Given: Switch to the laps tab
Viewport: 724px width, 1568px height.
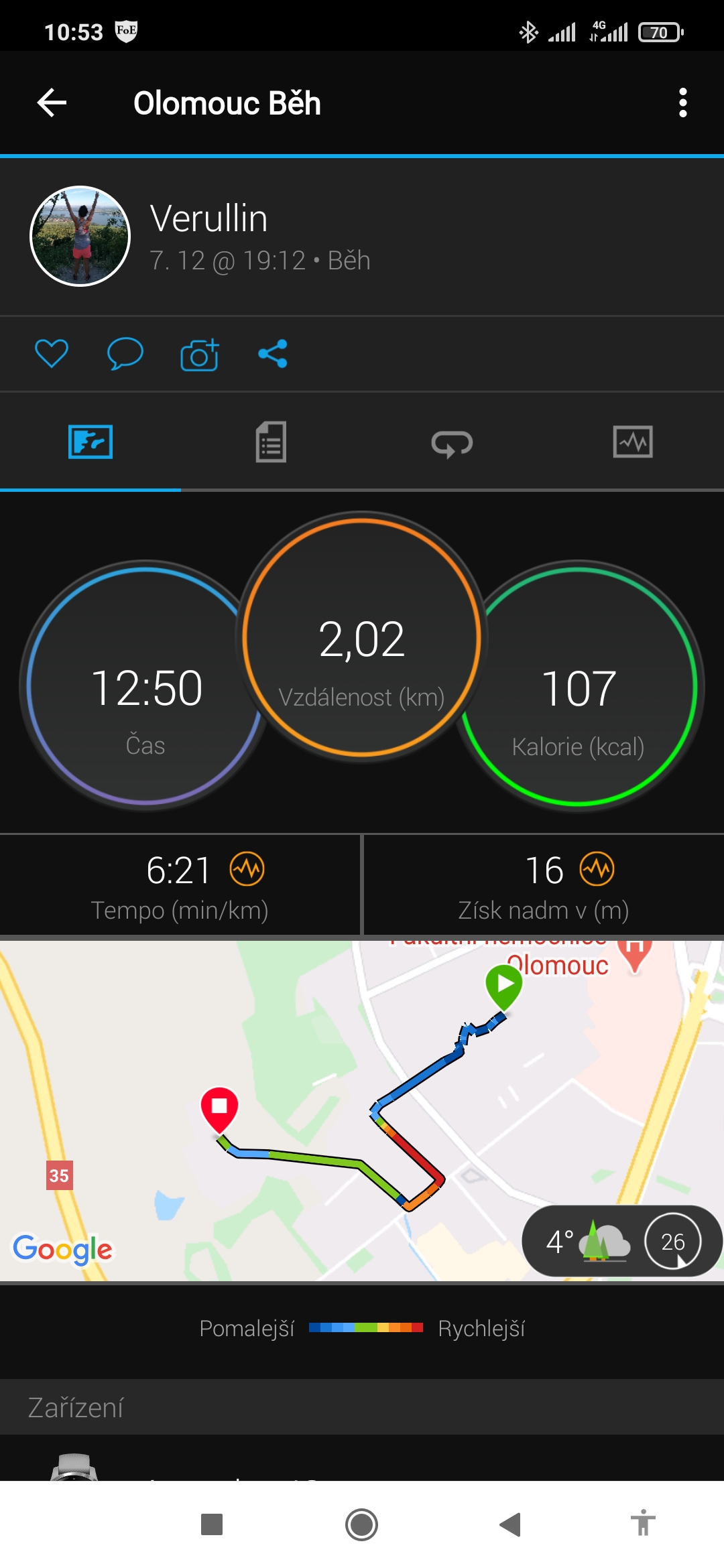Looking at the screenshot, I should click(x=452, y=443).
